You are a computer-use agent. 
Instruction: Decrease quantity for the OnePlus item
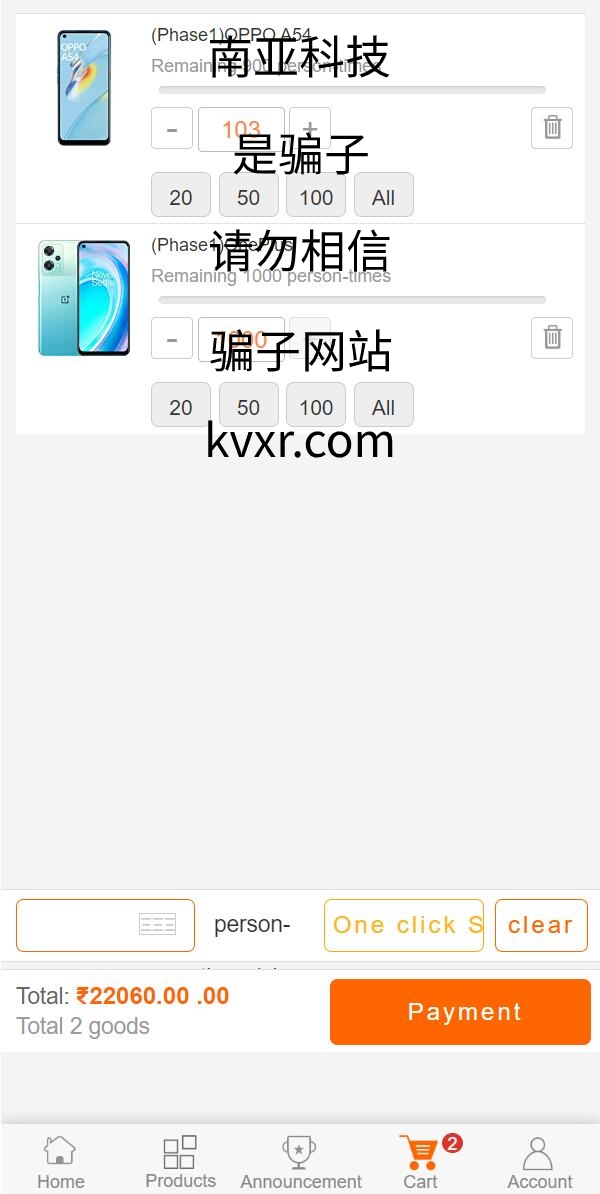172,338
